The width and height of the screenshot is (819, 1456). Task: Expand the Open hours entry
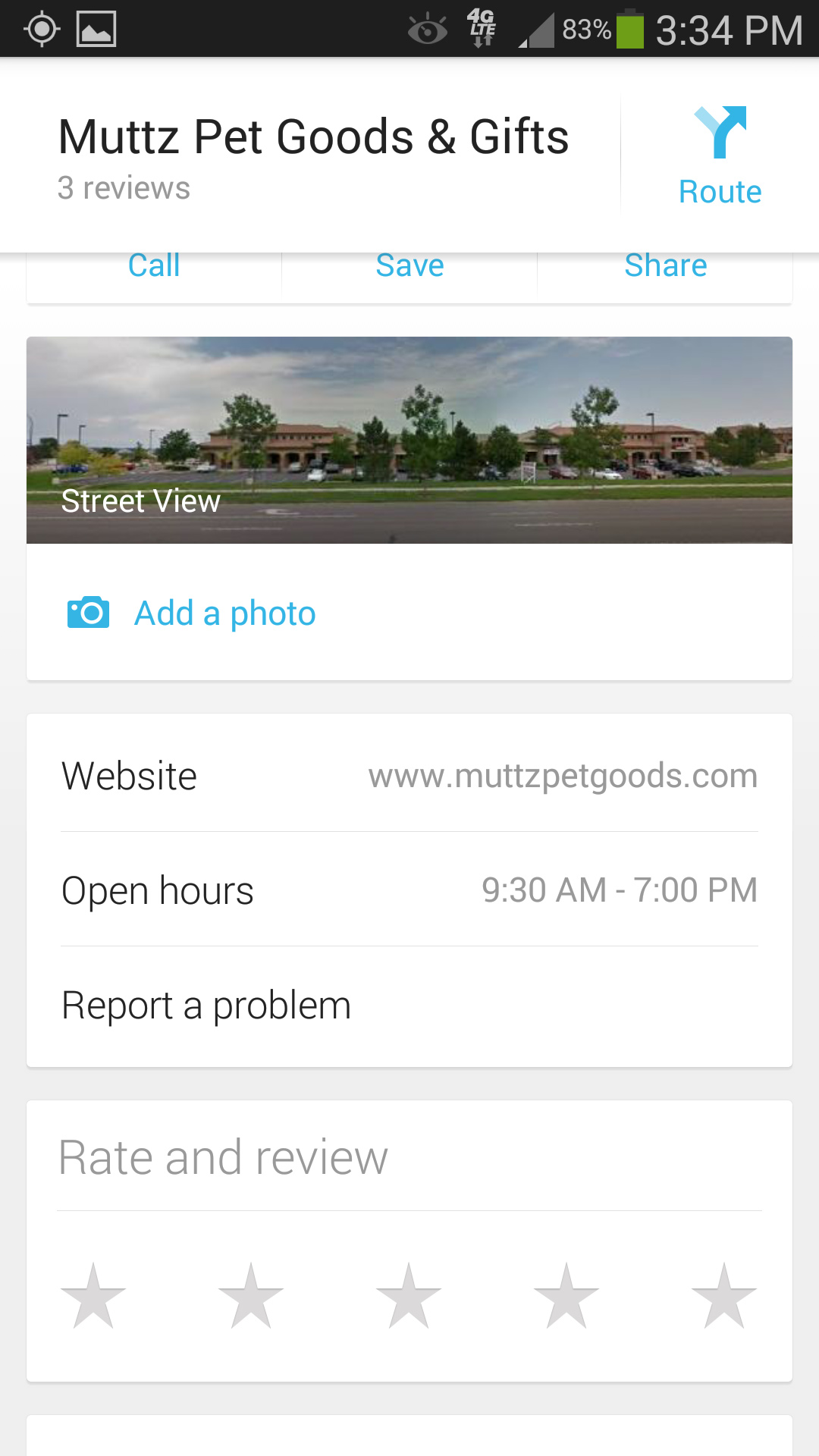409,890
